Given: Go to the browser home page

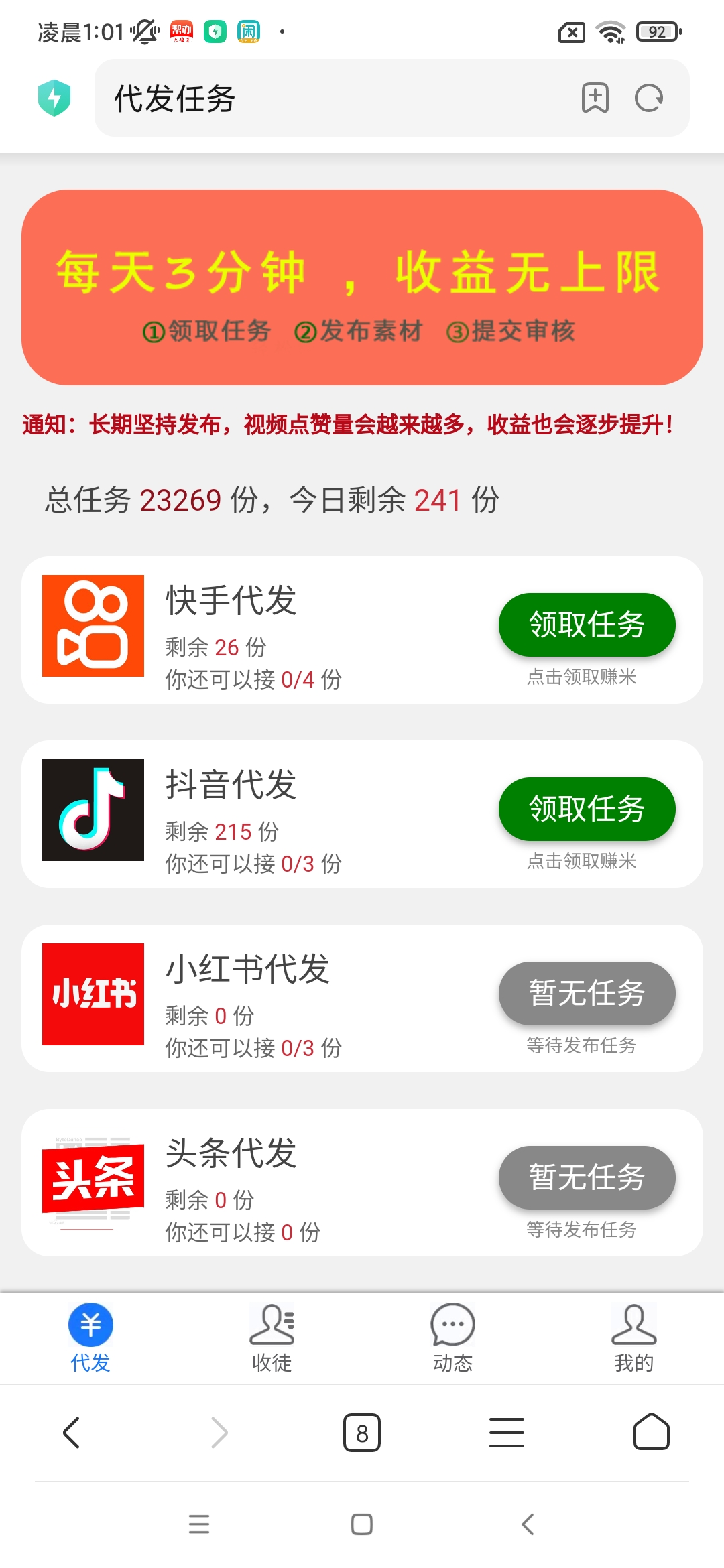Looking at the screenshot, I should pyautogui.click(x=651, y=1433).
